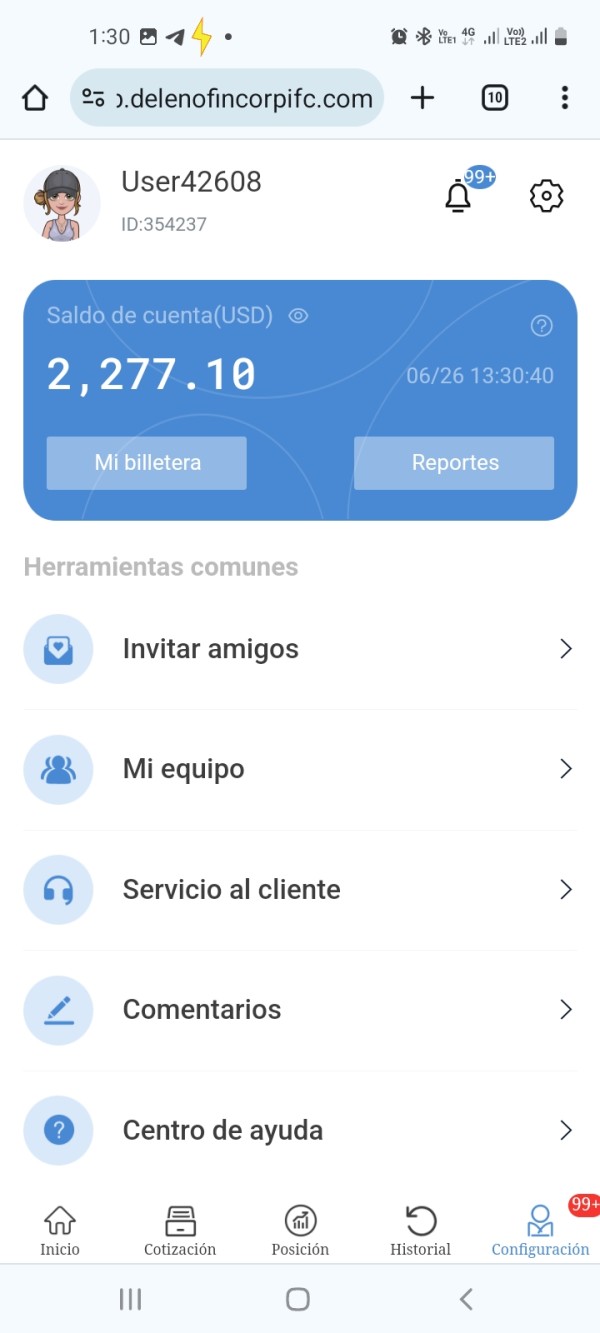600x1333 pixels.
Task: Select the Configuración tab
Action: (x=540, y=1230)
